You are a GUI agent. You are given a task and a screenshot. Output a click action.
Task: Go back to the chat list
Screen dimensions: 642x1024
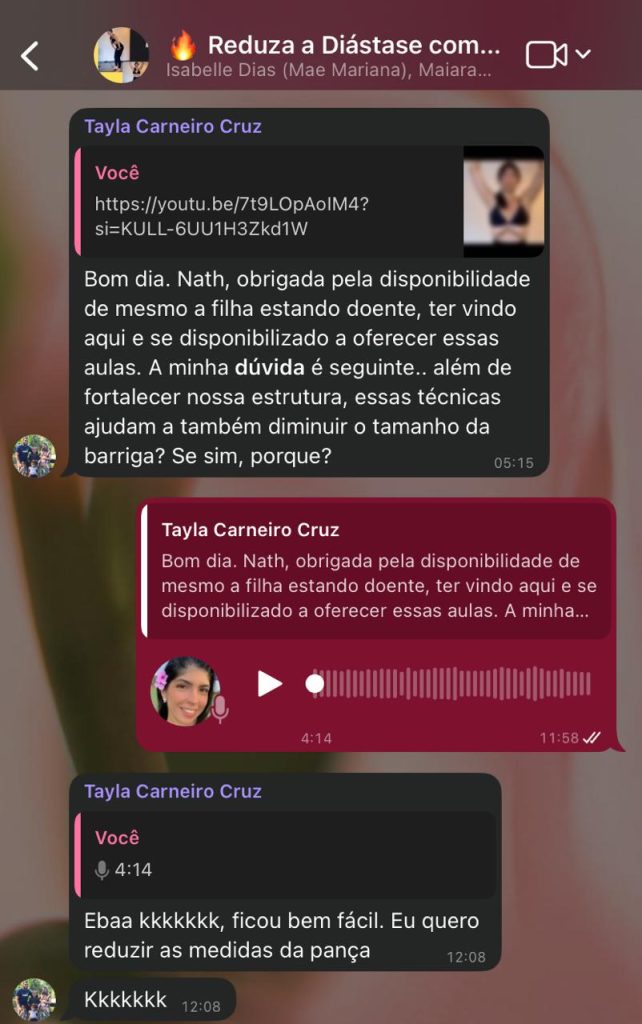30,56
